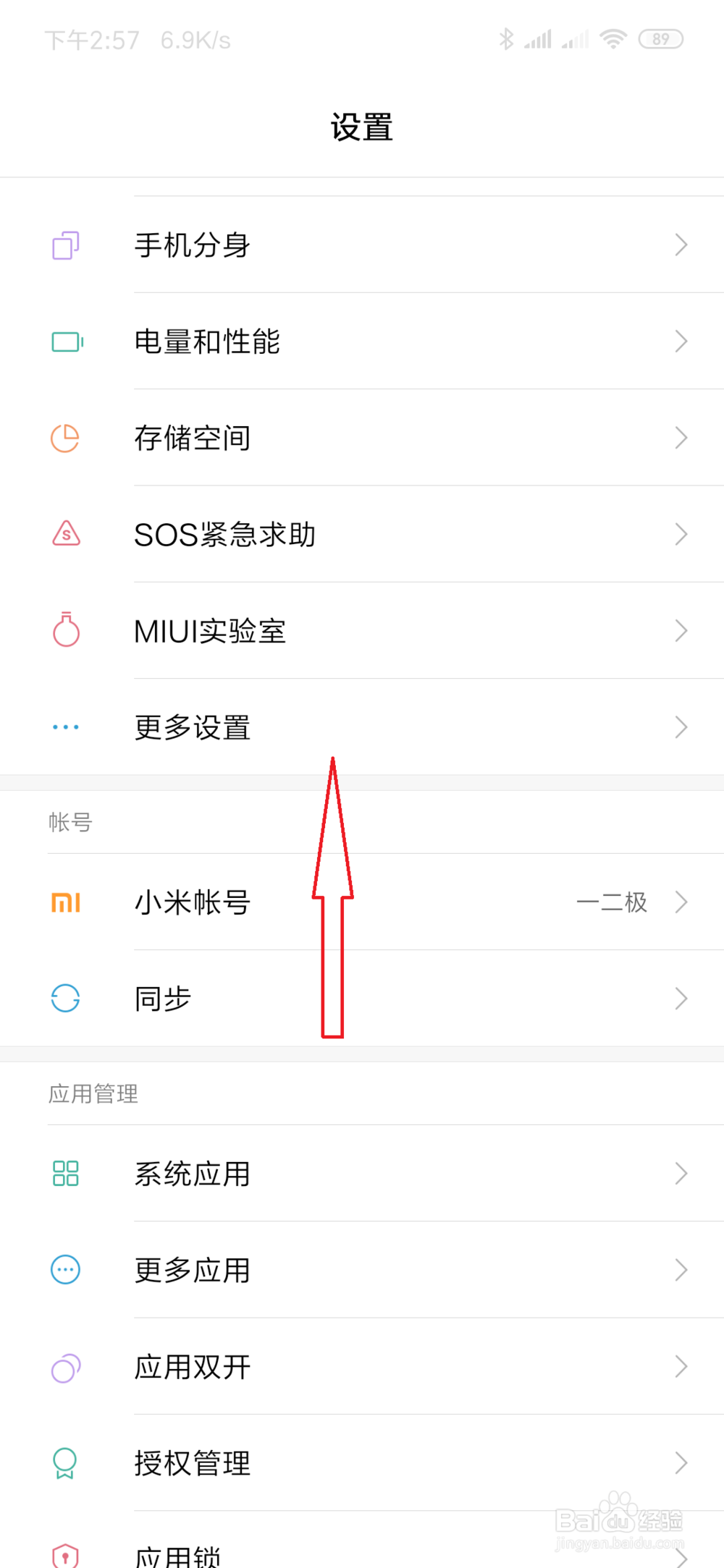Select the orange MI account icon

point(64,902)
